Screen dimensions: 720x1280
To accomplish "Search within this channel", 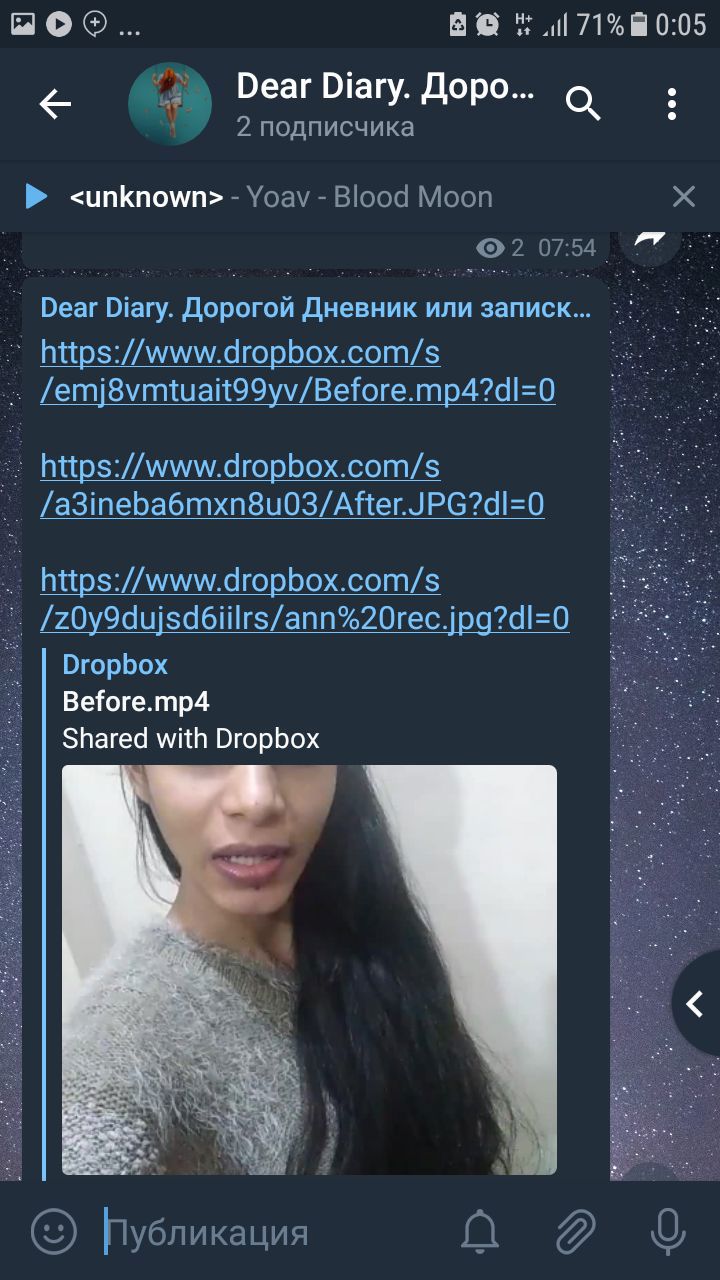I will click(x=583, y=104).
